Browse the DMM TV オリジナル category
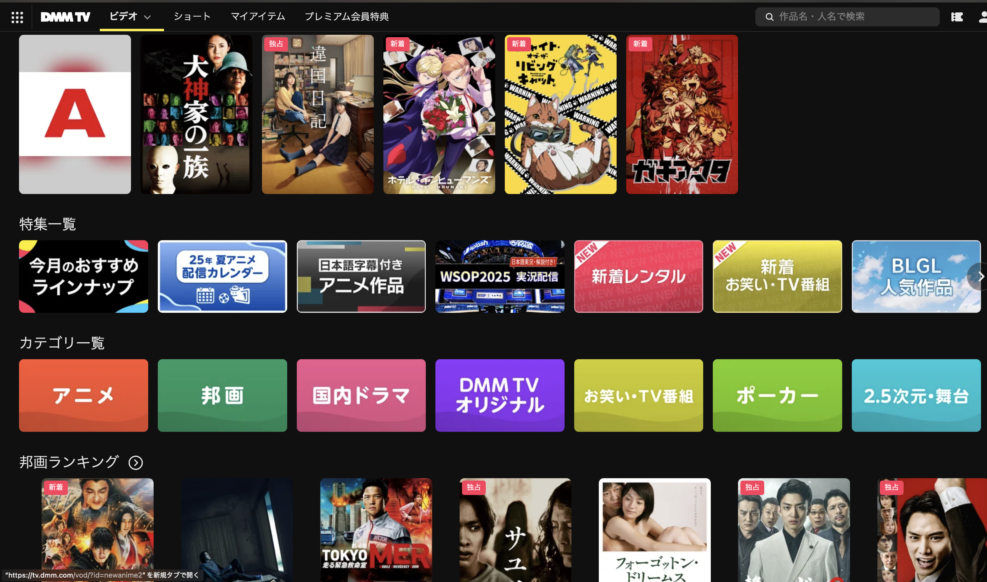Image resolution: width=987 pixels, height=582 pixels. tap(499, 395)
